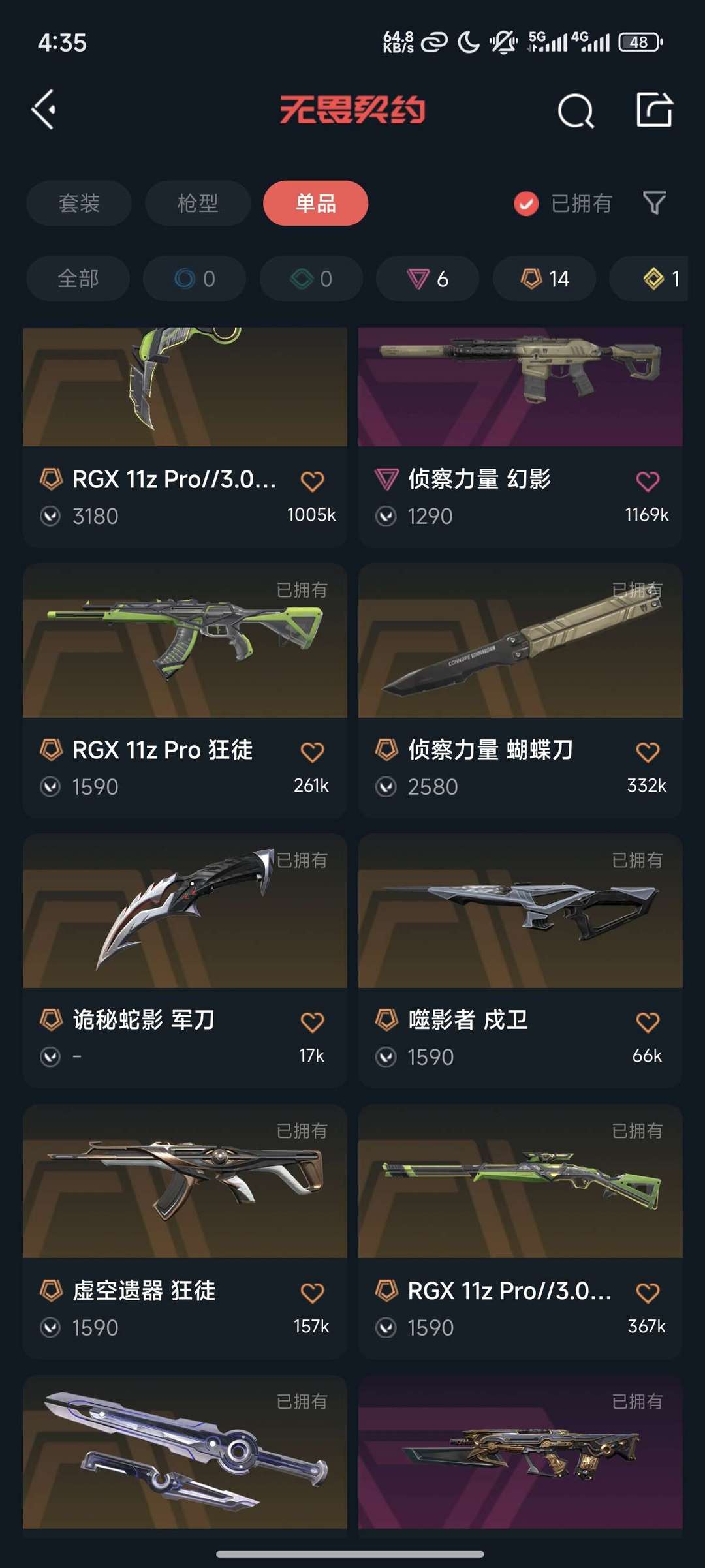Image resolution: width=705 pixels, height=1568 pixels.
Task: Filter by the purple tier chip showing 6
Action: [x=428, y=279]
